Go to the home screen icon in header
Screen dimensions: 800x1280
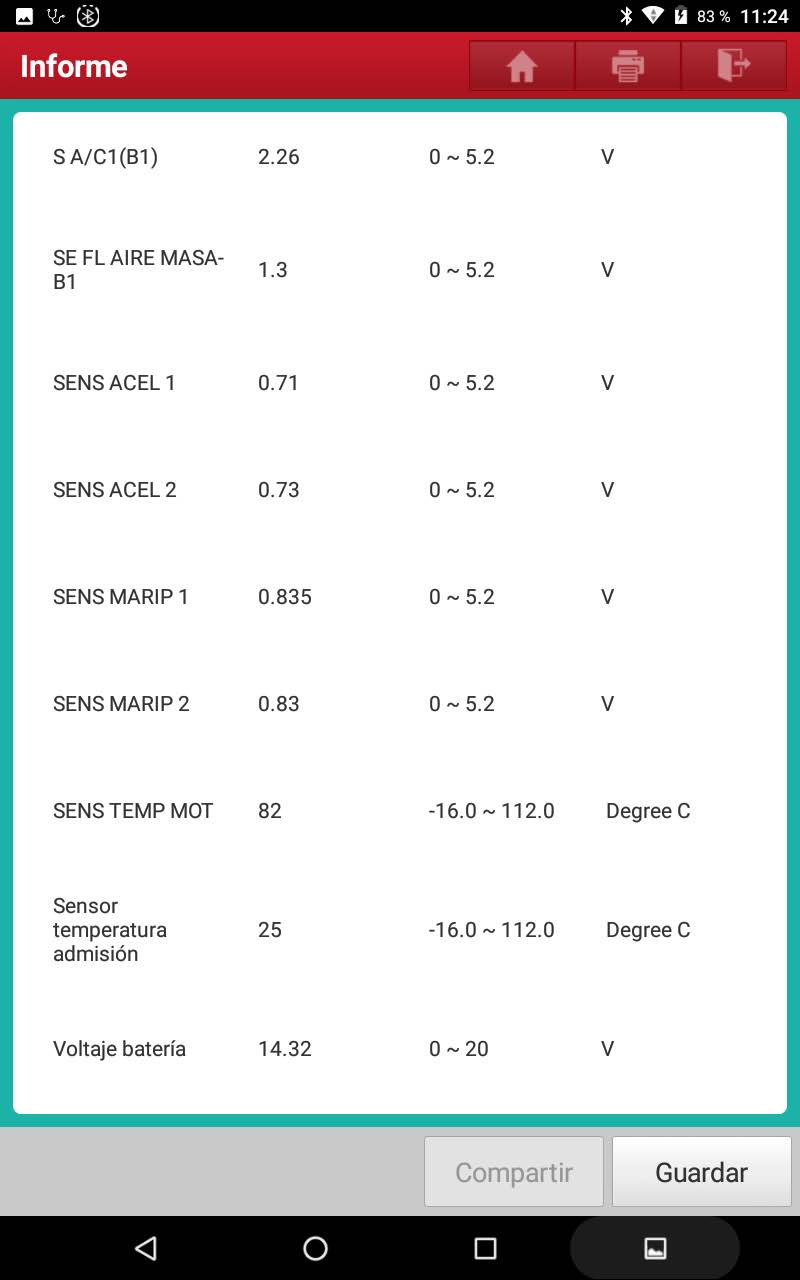[x=522, y=66]
